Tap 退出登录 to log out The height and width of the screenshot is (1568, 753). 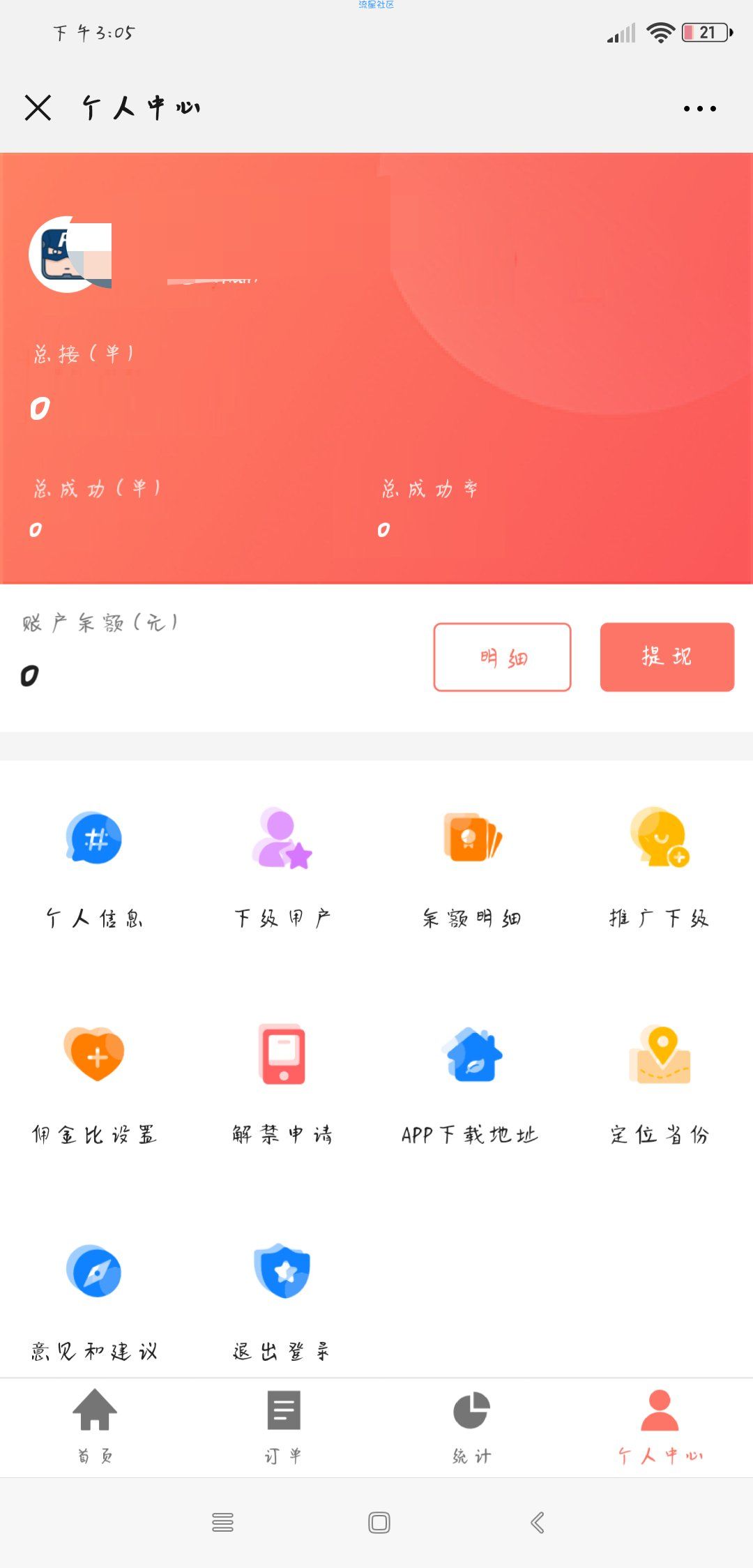(282, 1299)
